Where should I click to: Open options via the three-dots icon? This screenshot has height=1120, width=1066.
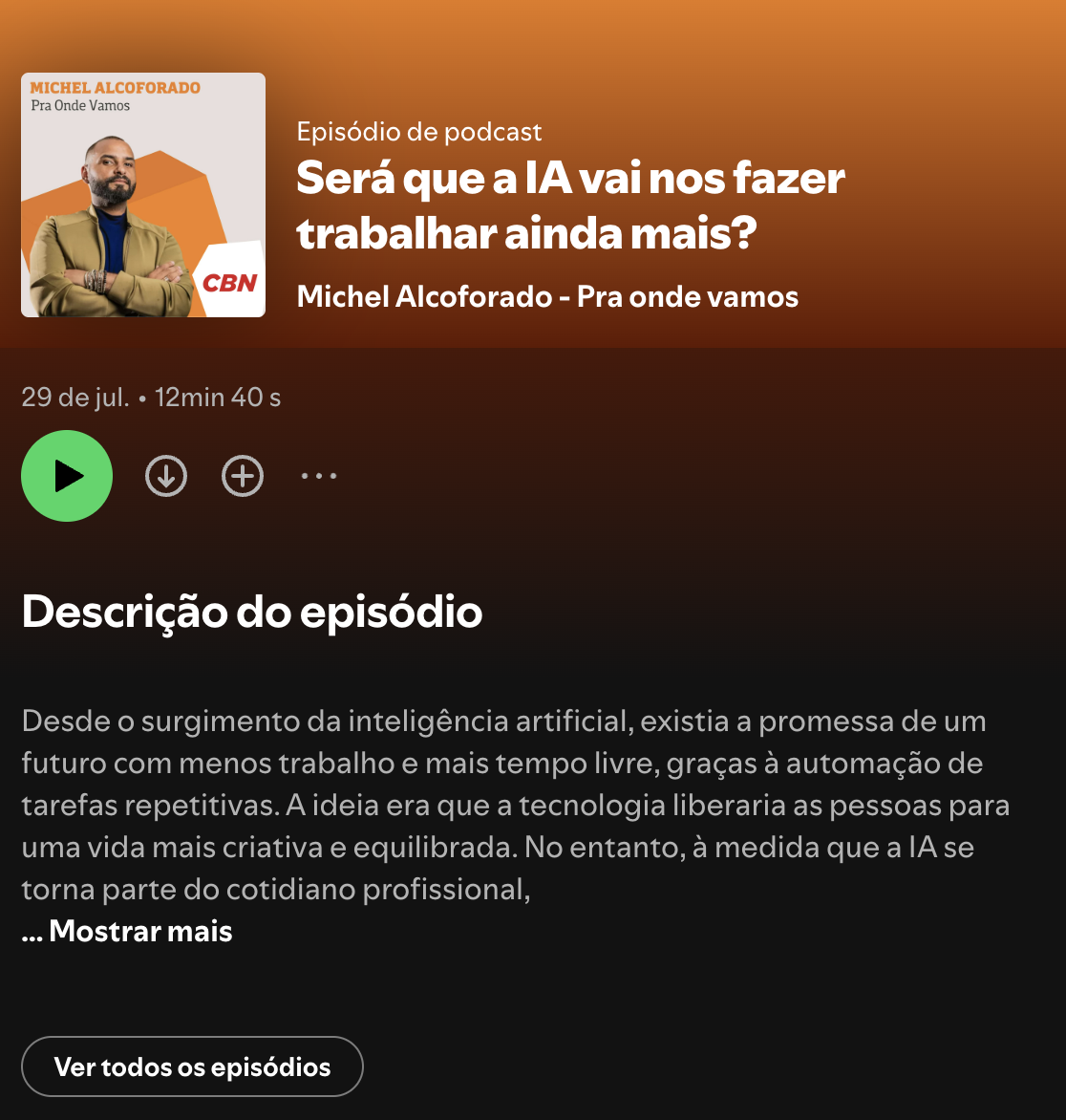pyautogui.click(x=318, y=475)
